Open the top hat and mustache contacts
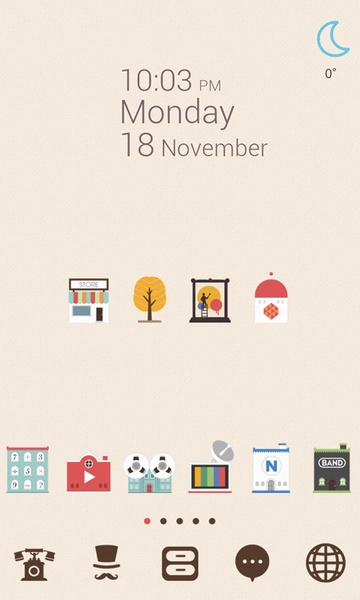The height and width of the screenshot is (600, 360). [106, 562]
